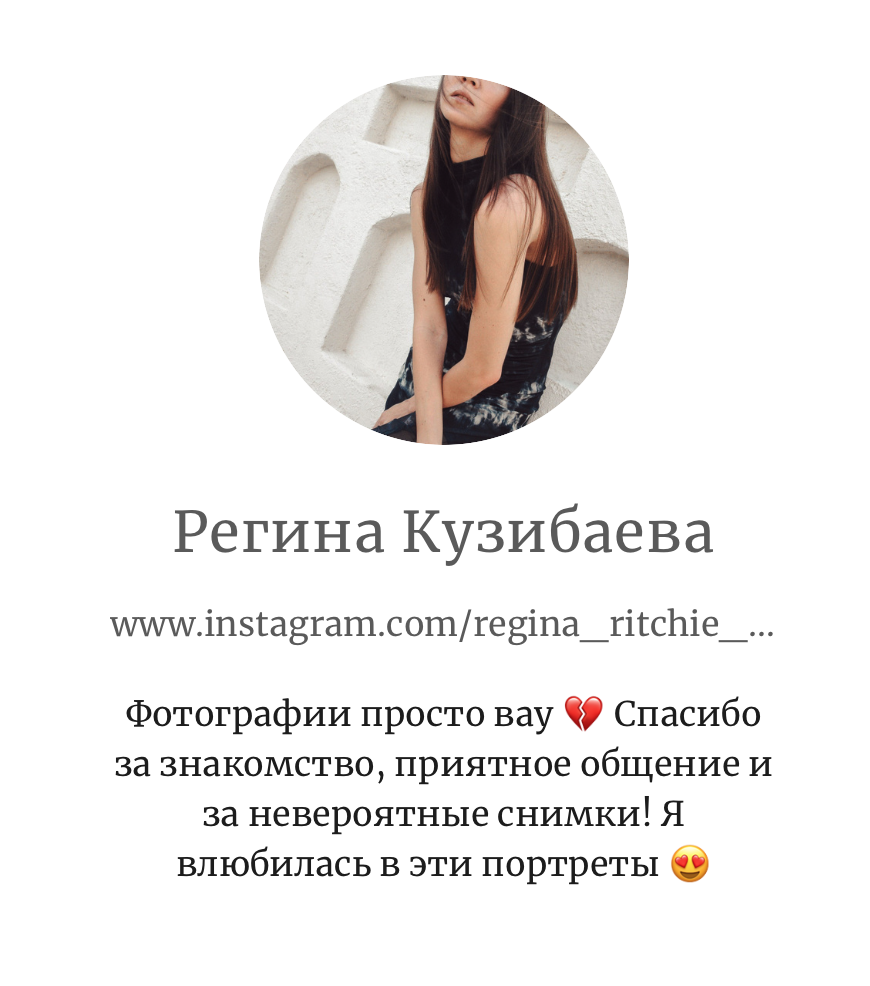Open Regina's Instagram profile link
870x986 pixels.
click(x=441, y=626)
